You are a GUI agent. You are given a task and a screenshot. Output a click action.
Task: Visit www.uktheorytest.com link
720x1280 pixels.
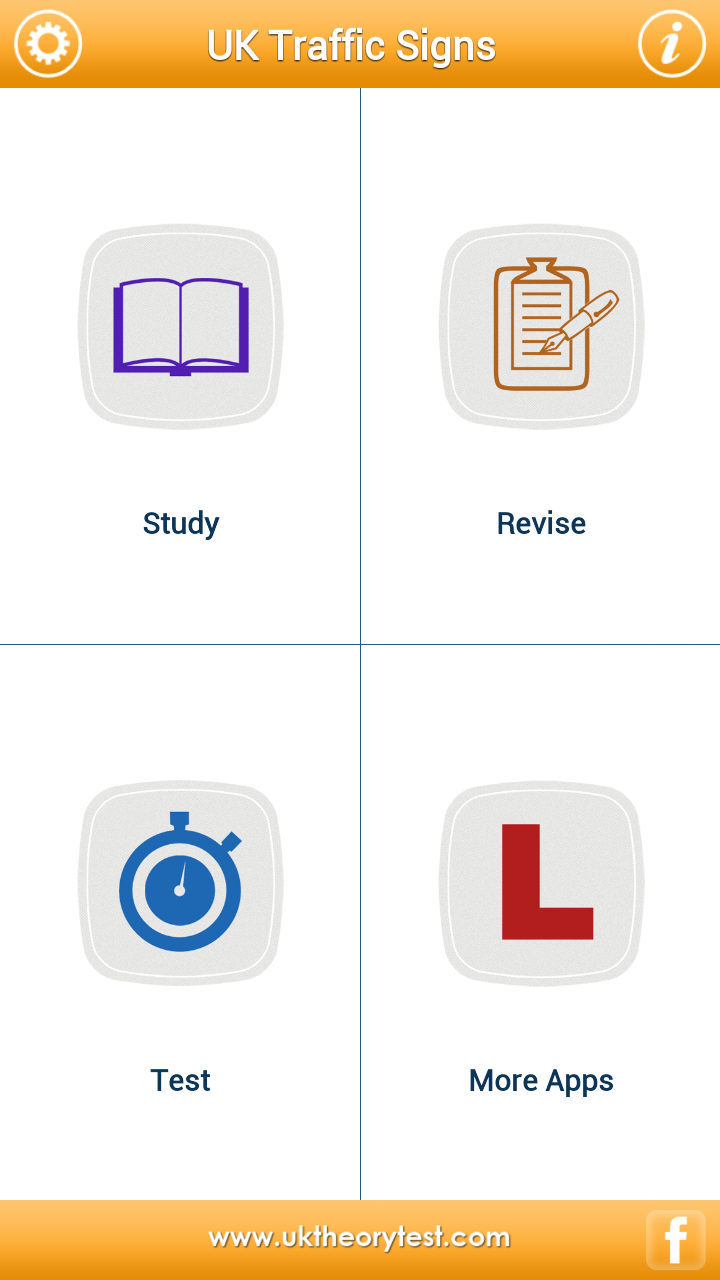pyautogui.click(x=360, y=1236)
